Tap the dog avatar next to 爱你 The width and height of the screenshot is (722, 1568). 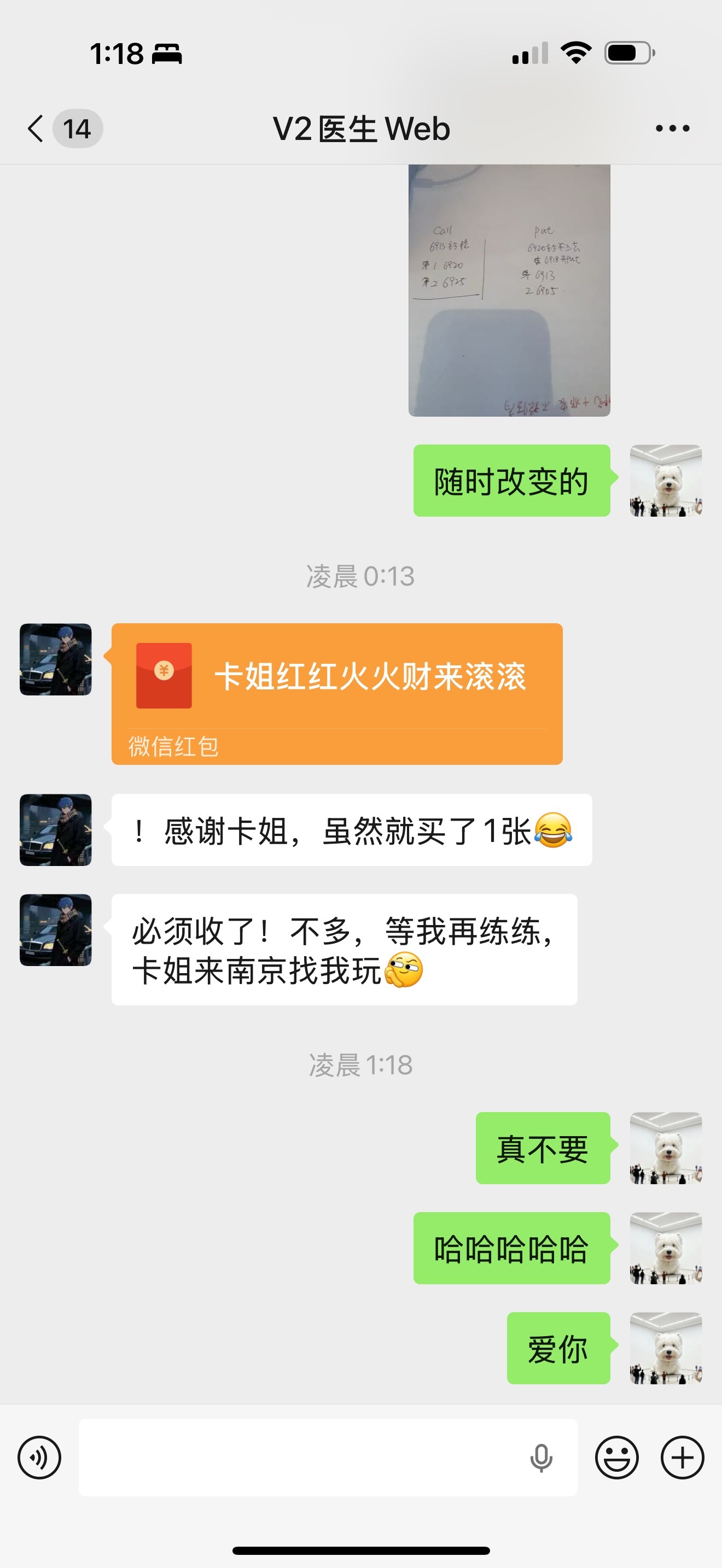pyautogui.click(x=666, y=1348)
